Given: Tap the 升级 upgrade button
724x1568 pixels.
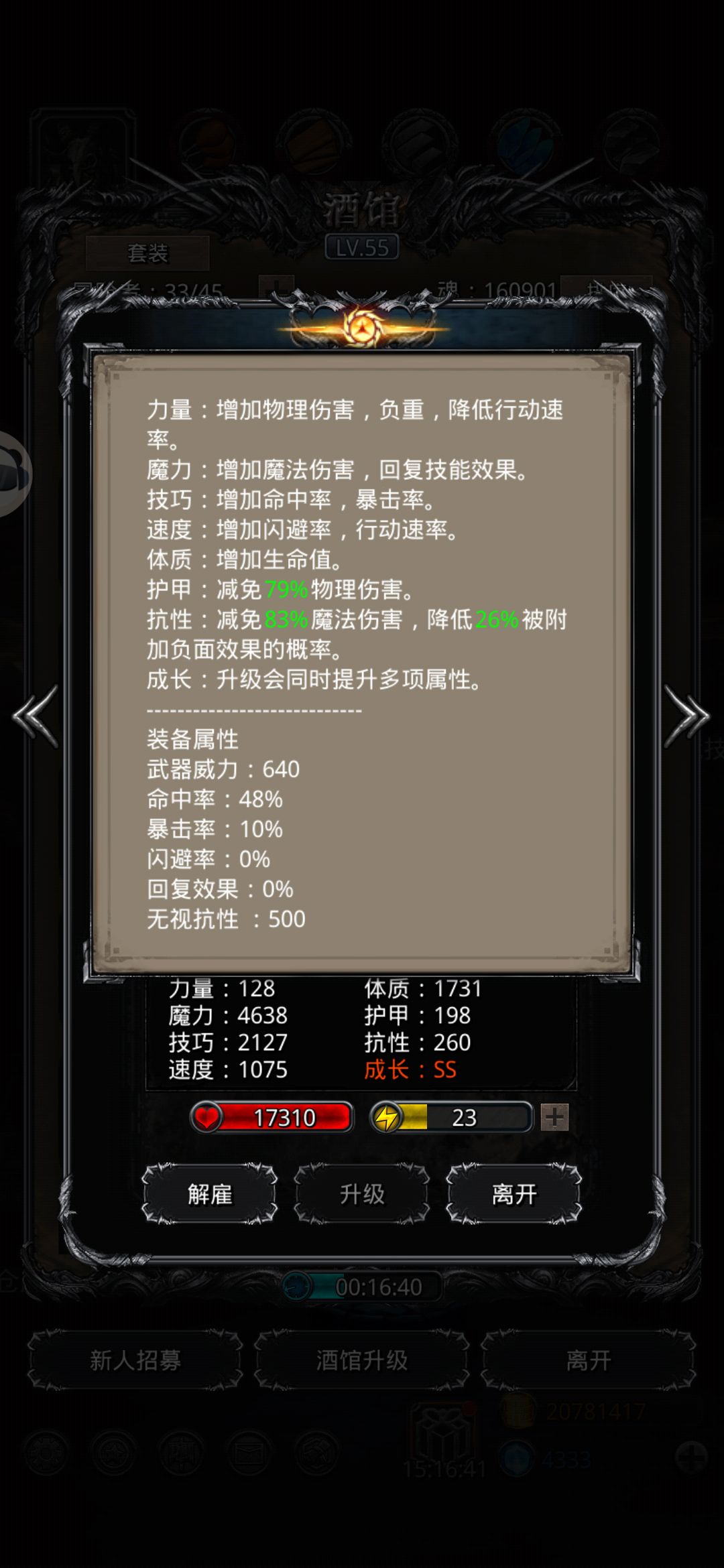Looking at the screenshot, I should click(362, 1194).
